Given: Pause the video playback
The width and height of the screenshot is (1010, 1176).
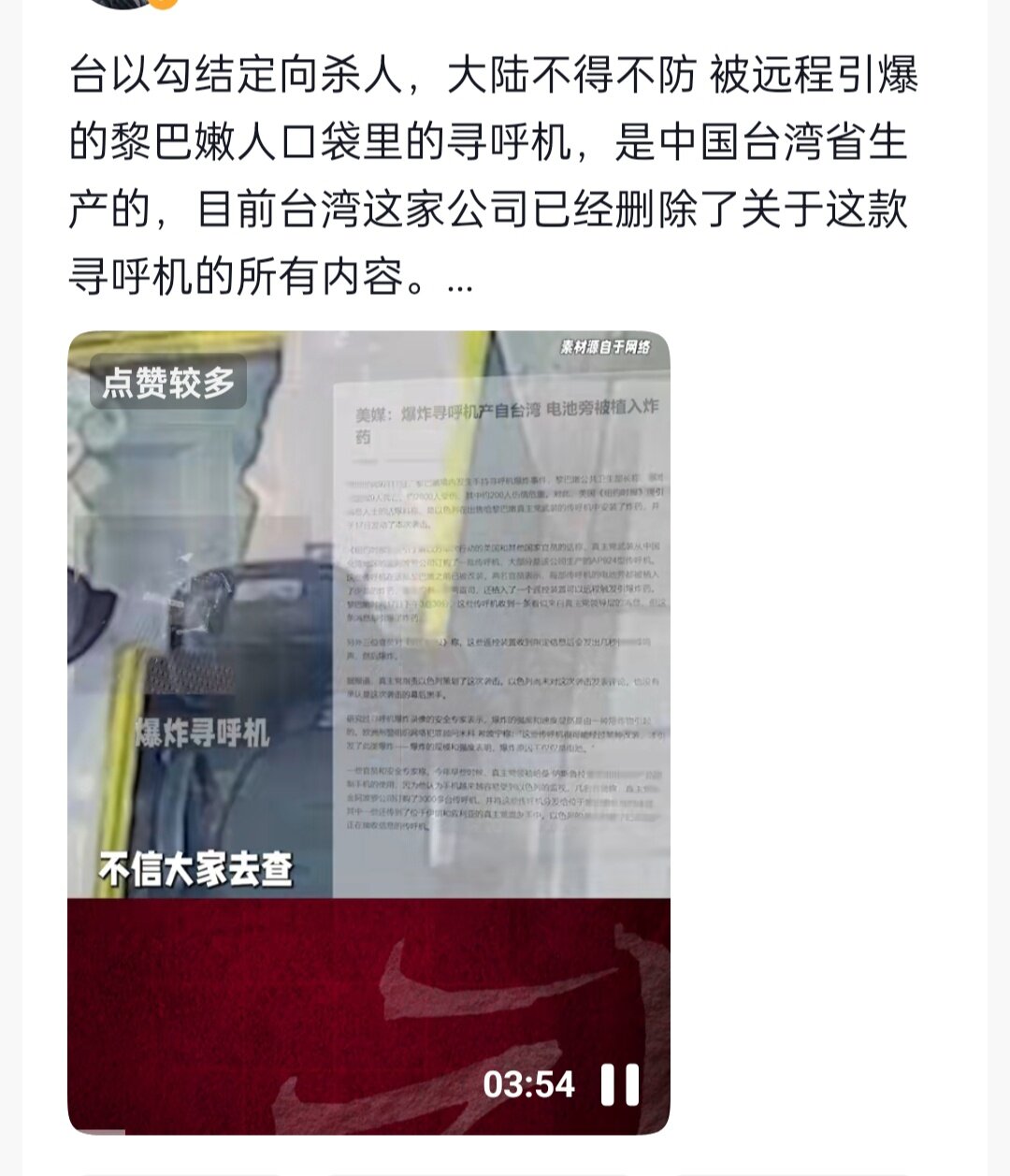Looking at the screenshot, I should tap(619, 1085).
